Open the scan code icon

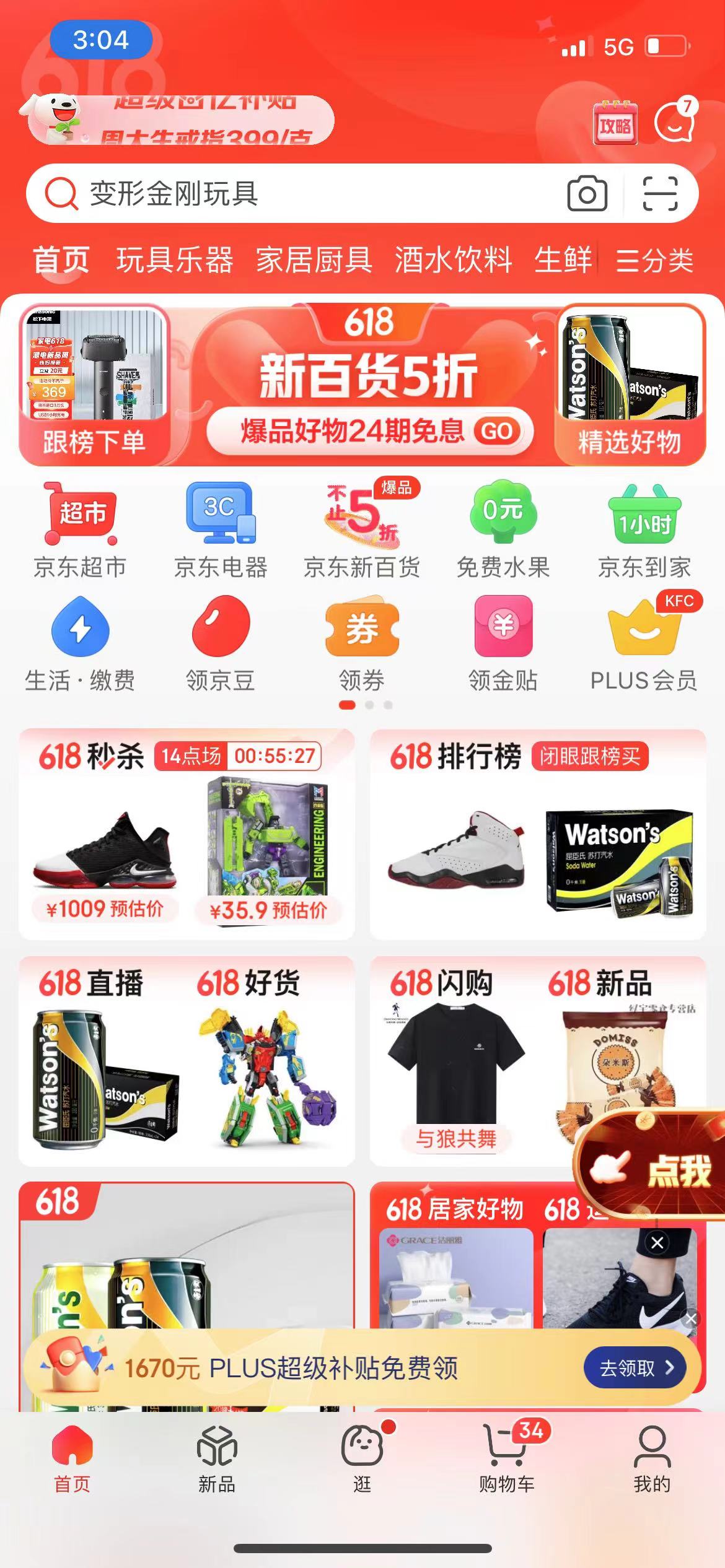[660, 194]
